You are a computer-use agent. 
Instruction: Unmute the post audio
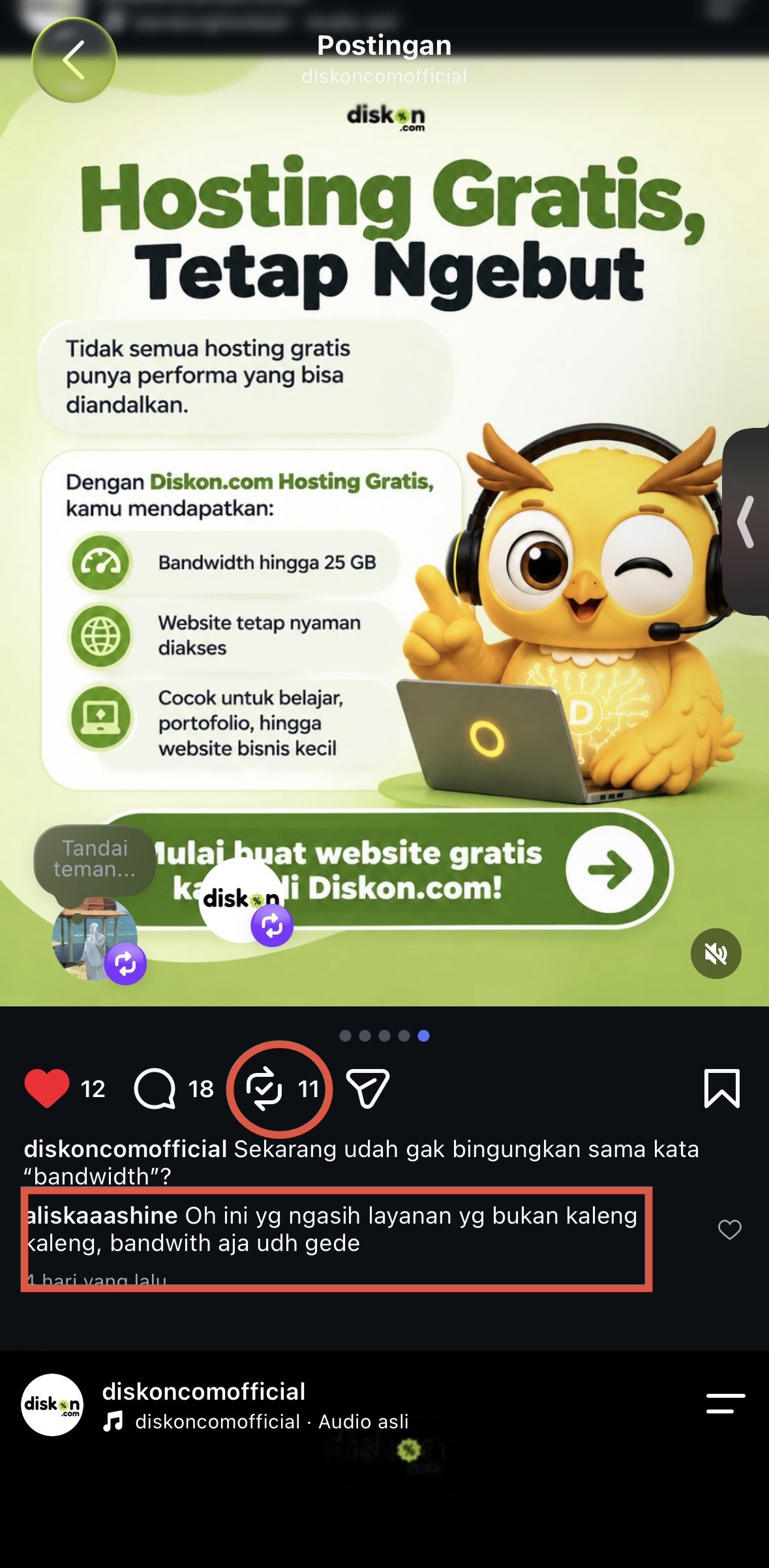pos(716,954)
